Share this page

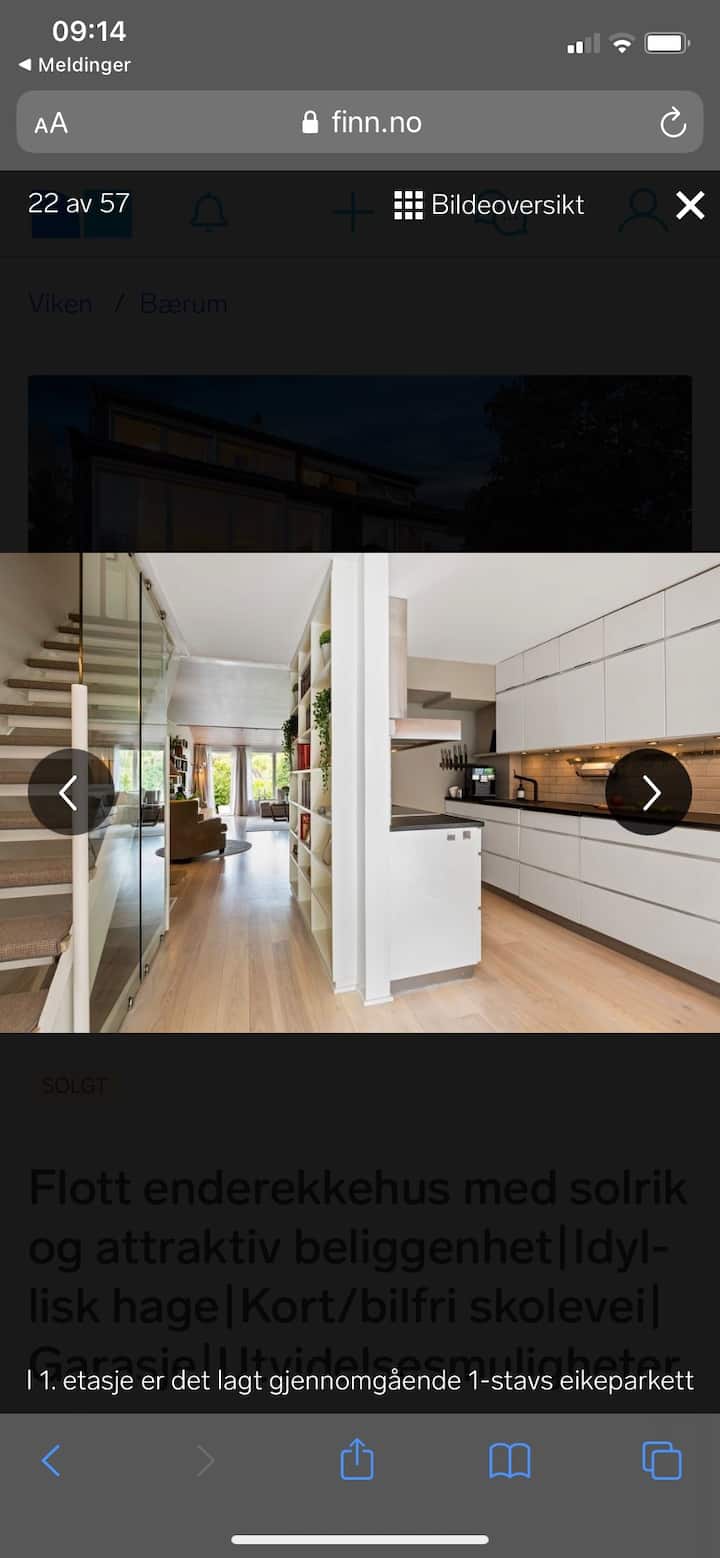pyautogui.click(x=357, y=1461)
